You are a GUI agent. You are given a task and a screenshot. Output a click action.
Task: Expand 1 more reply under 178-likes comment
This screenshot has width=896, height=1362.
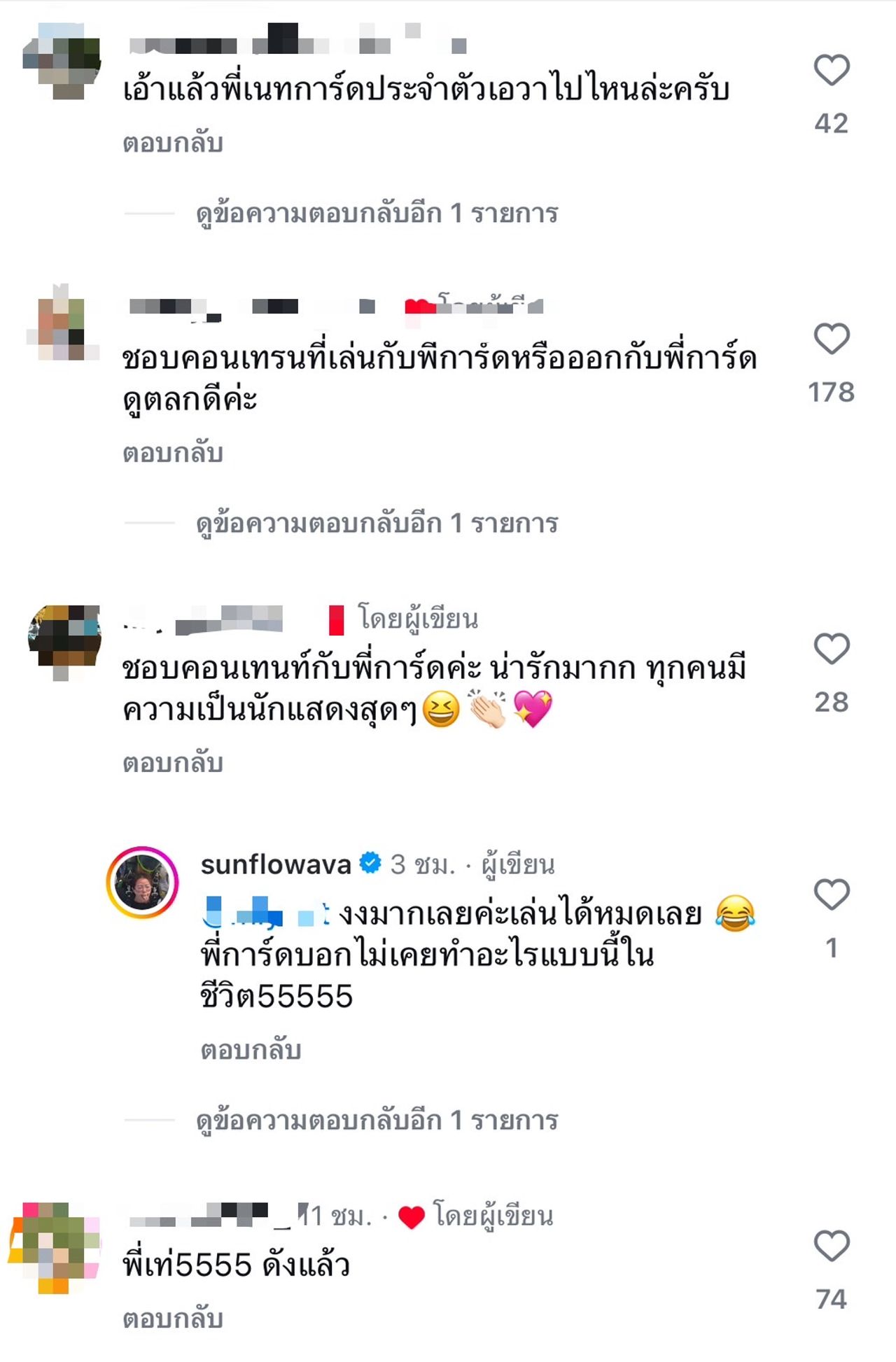(x=377, y=524)
